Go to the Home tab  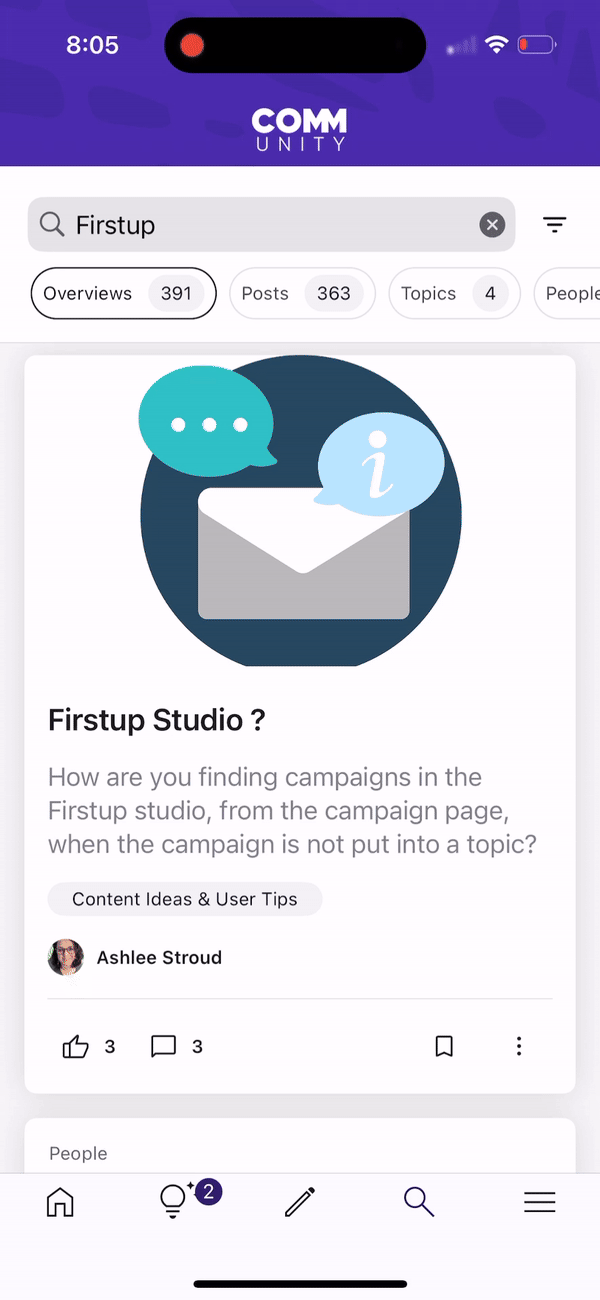coord(60,1201)
